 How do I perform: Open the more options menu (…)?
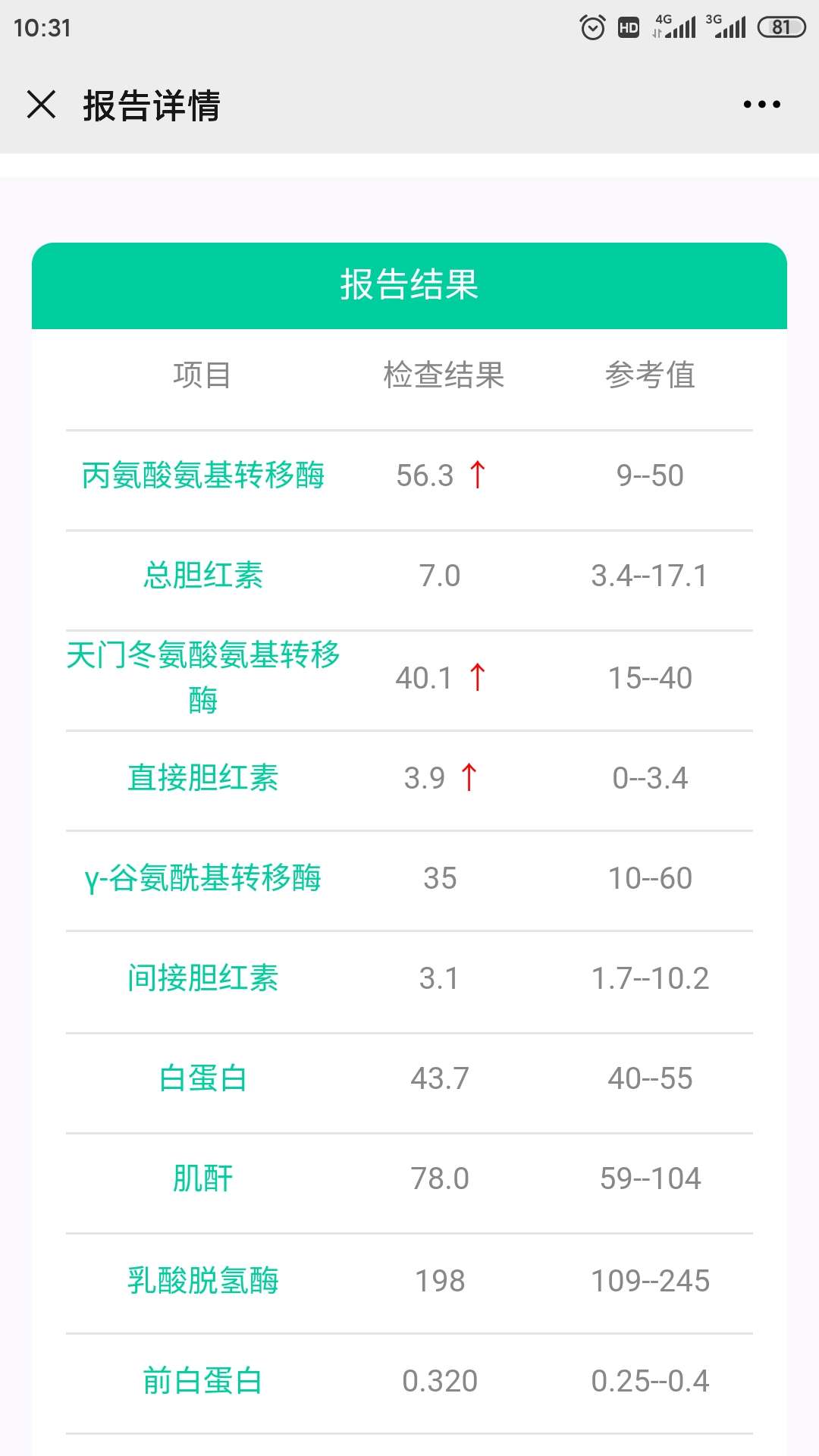pyautogui.click(x=762, y=105)
